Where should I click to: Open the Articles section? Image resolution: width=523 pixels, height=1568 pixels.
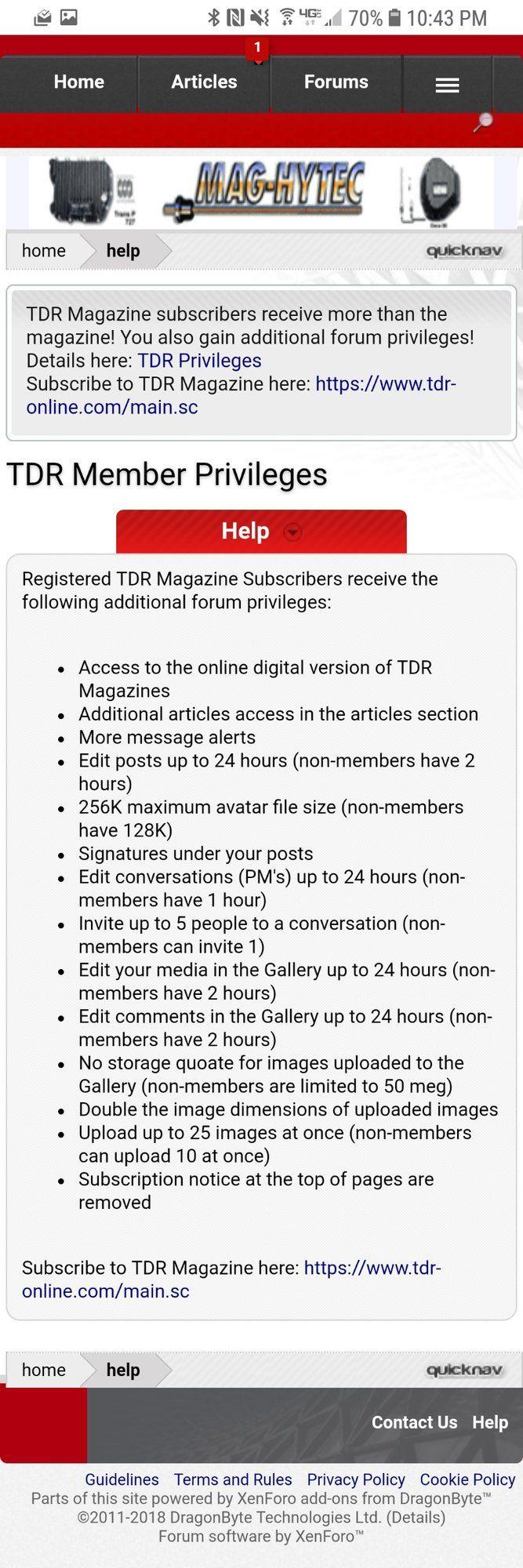pos(204,82)
